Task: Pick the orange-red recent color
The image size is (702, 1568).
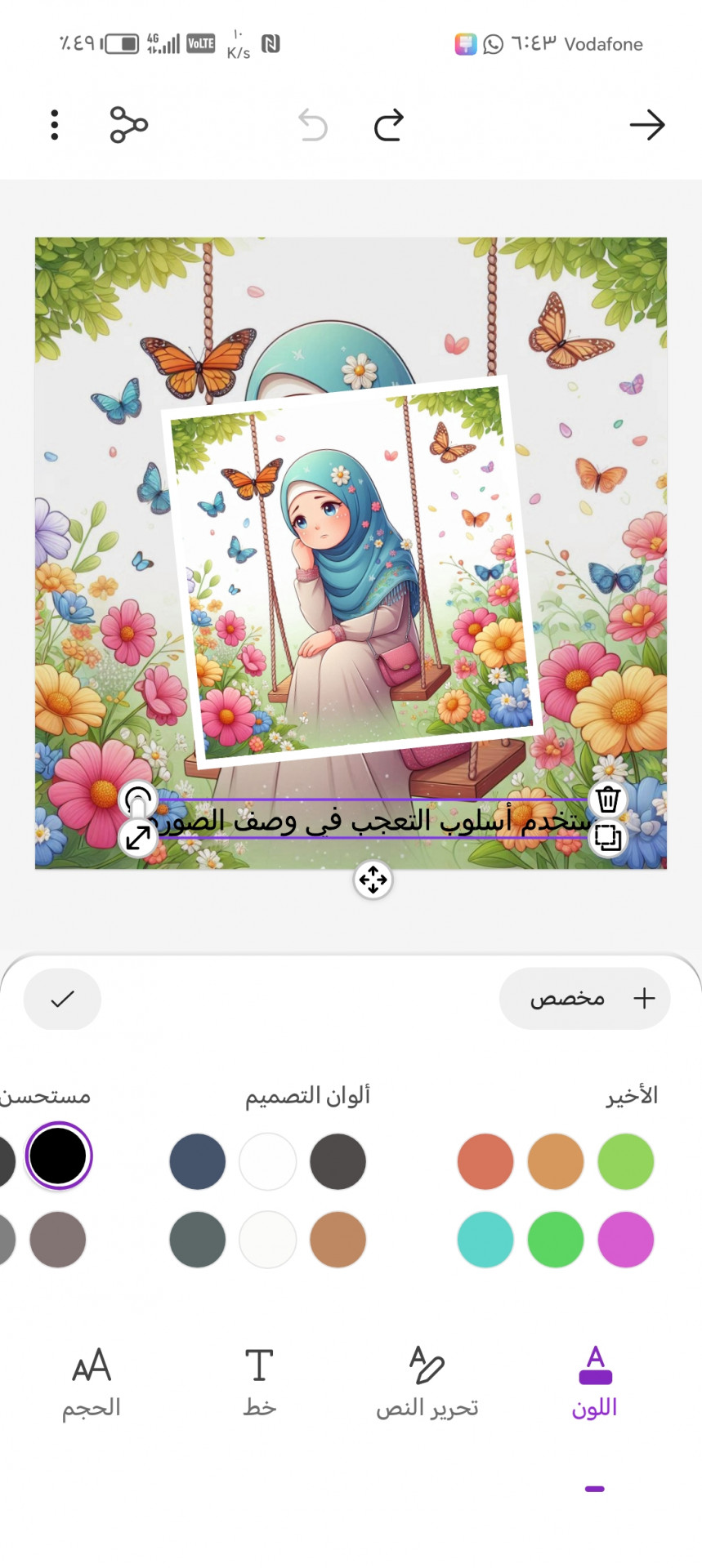Action: click(485, 1161)
